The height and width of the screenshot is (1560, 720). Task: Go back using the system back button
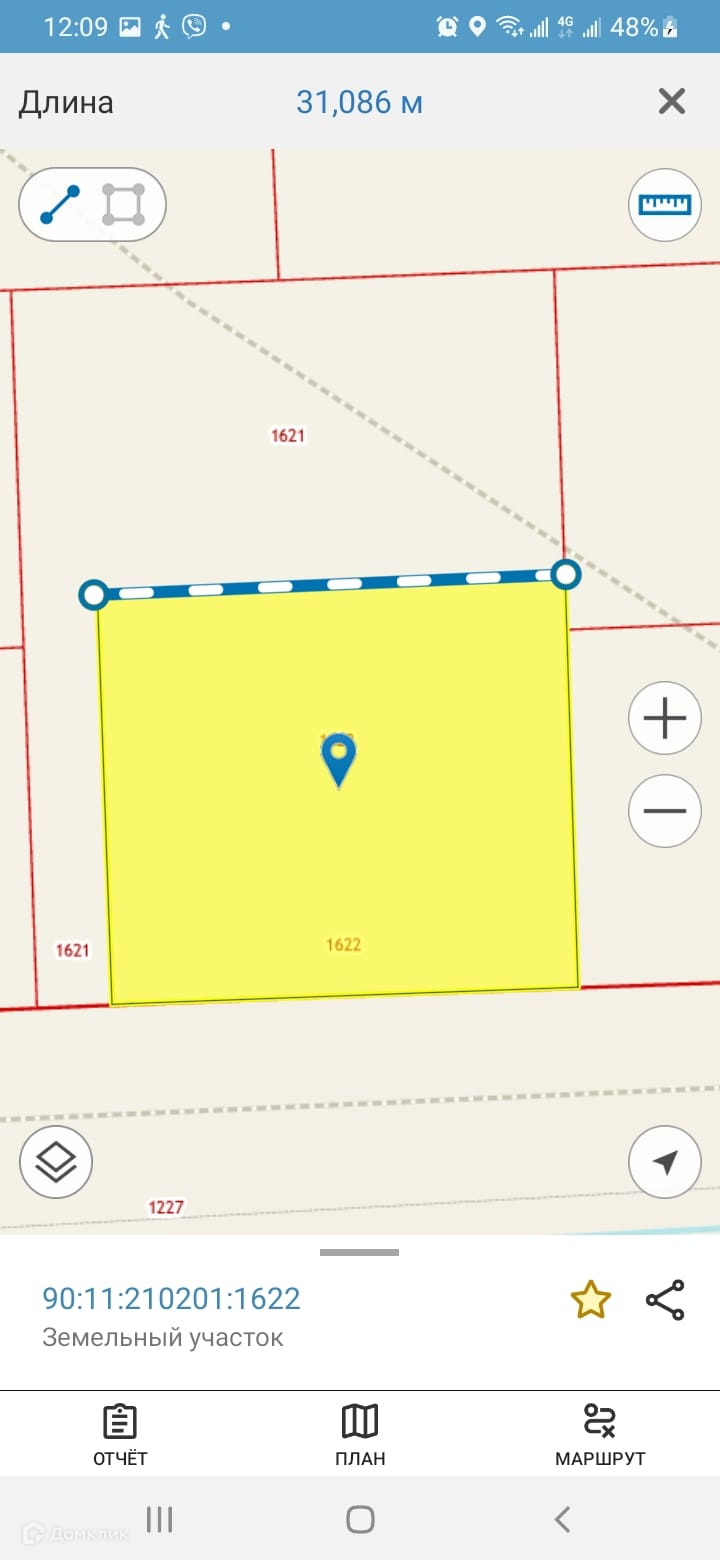(562, 1520)
